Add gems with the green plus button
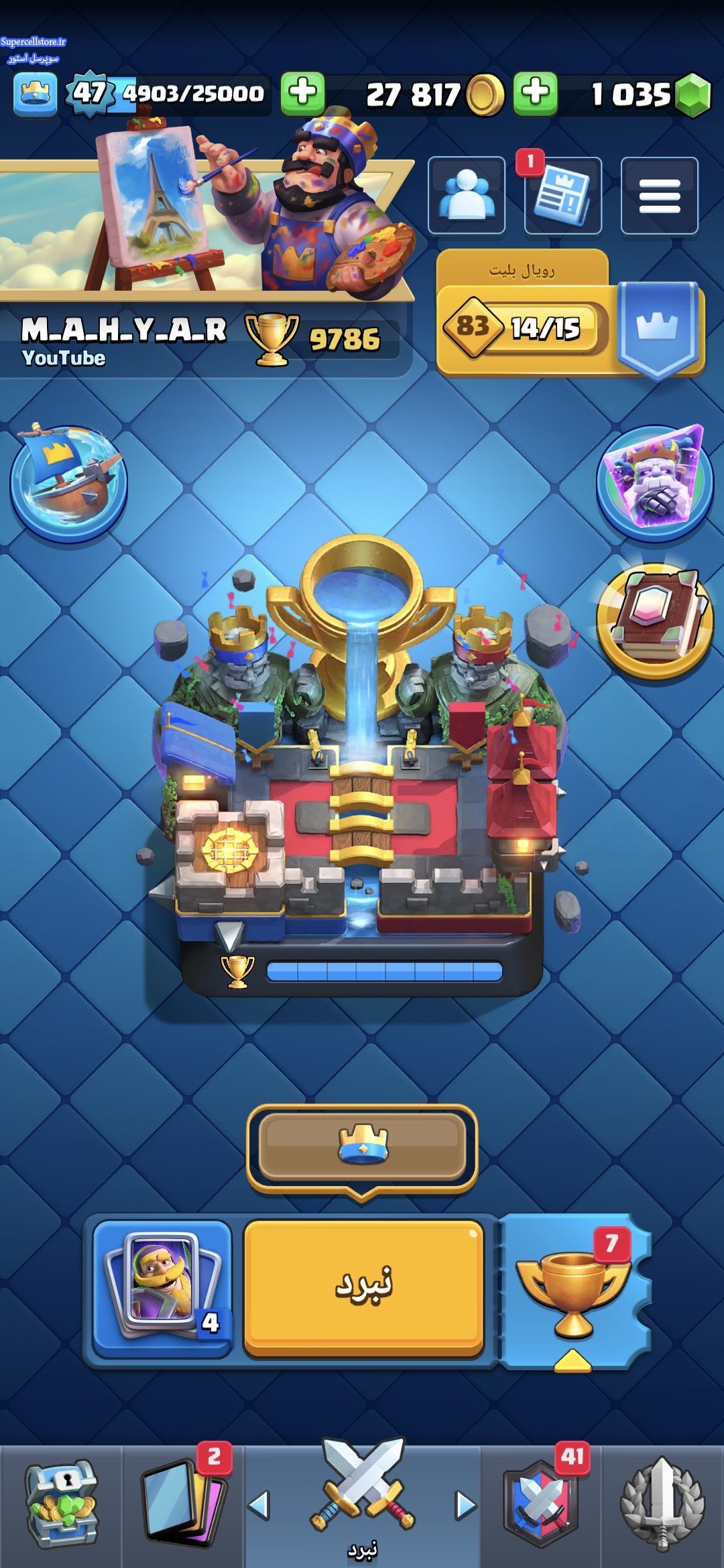Screen dimensions: 724x1568 point(535,92)
